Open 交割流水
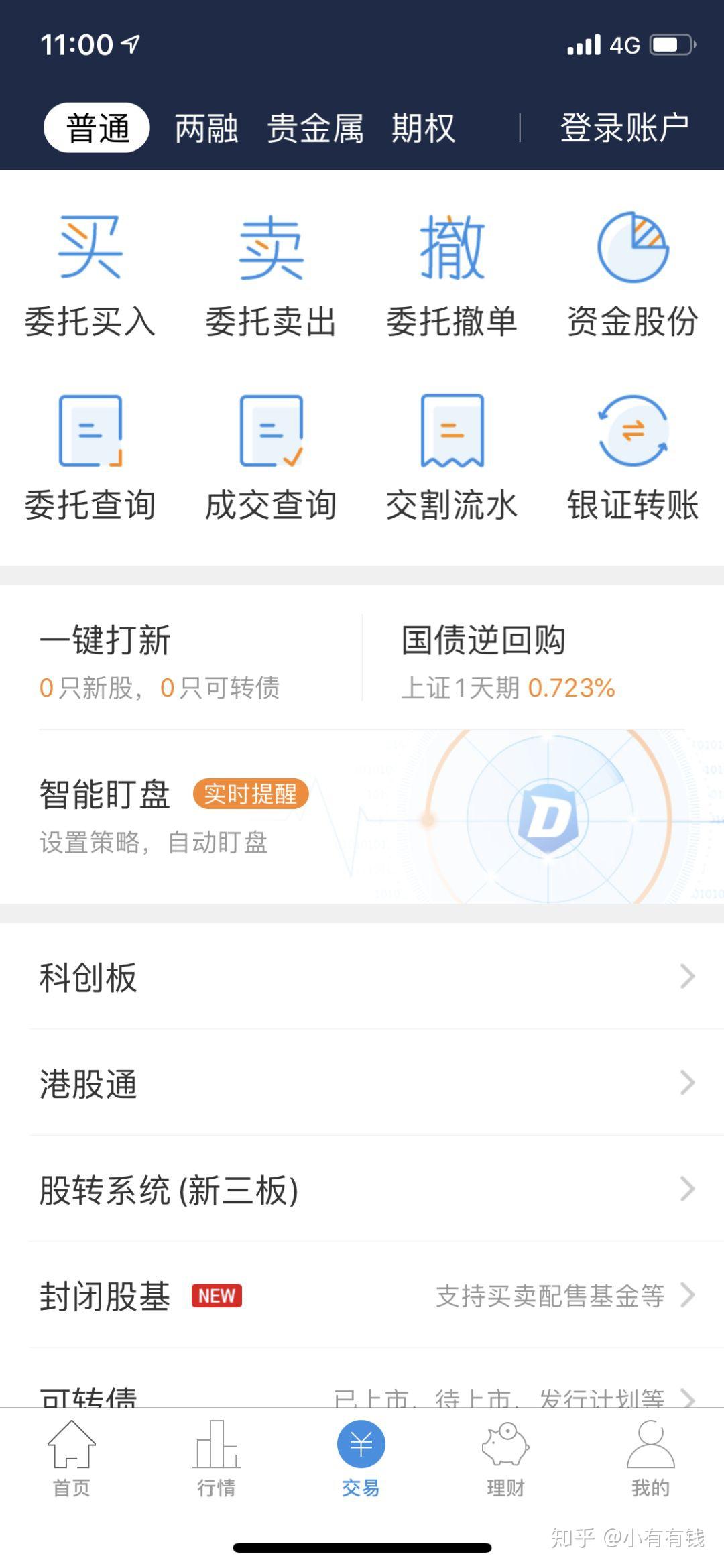The image size is (724, 1568). pos(452,457)
